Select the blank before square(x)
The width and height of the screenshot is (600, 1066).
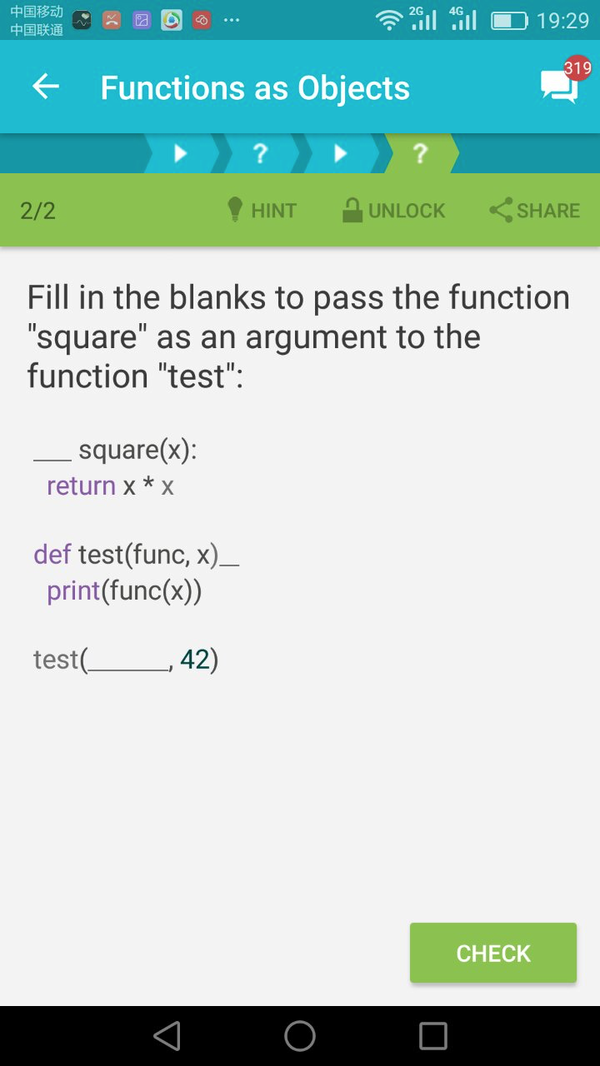pos(52,451)
